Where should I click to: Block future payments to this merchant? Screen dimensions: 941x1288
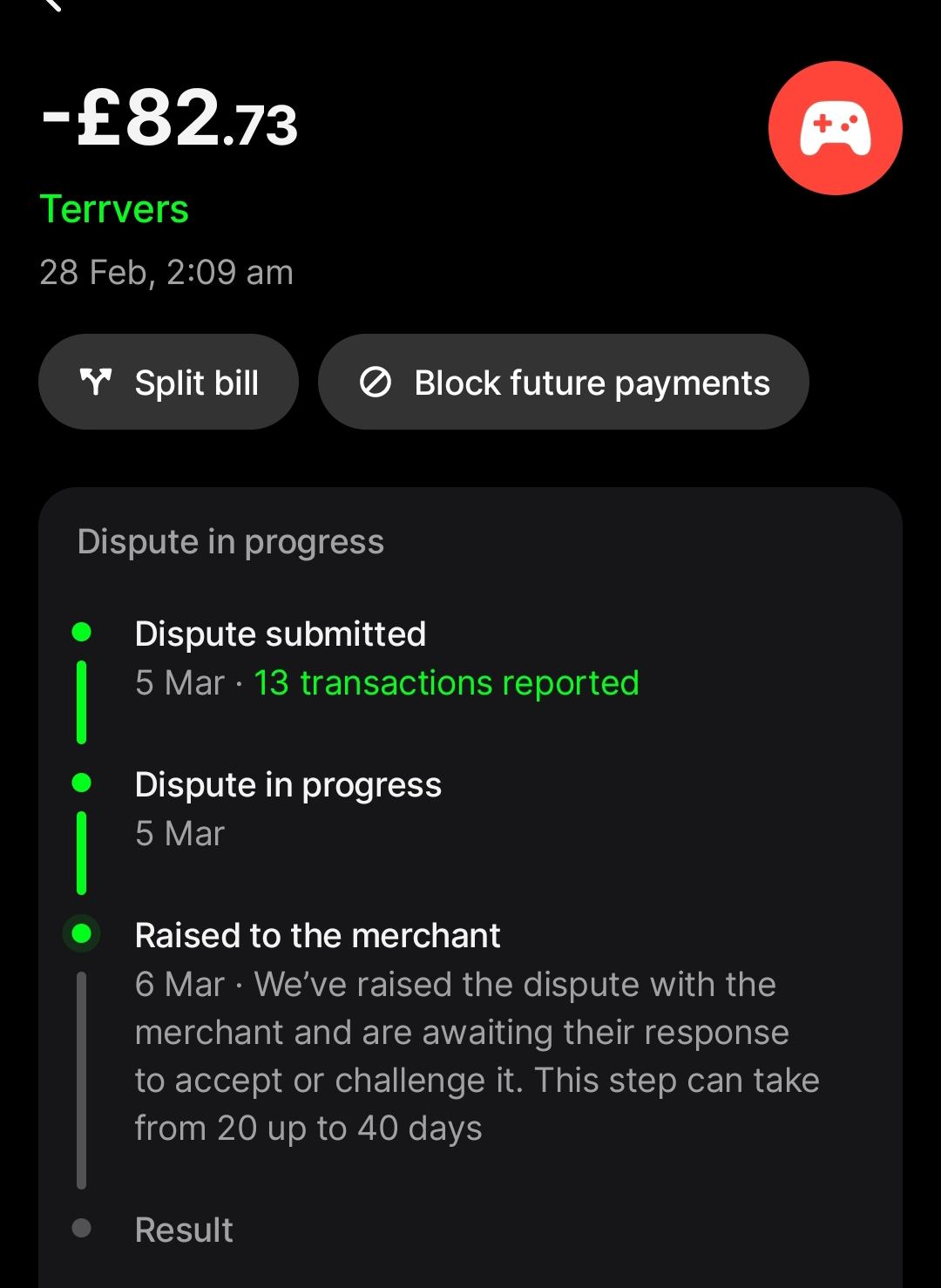pos(563,383)
